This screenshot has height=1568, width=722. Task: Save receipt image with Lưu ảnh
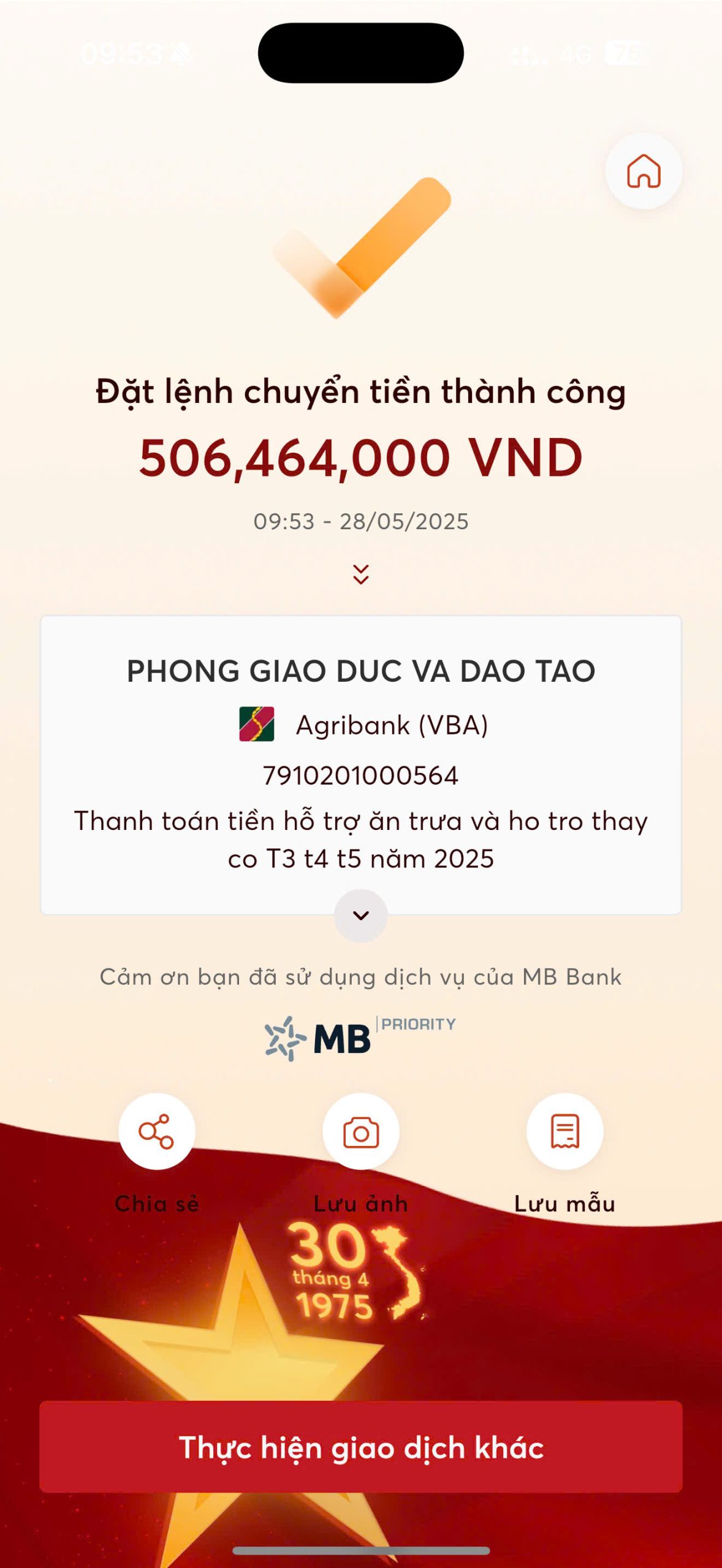click(360, 1131)
